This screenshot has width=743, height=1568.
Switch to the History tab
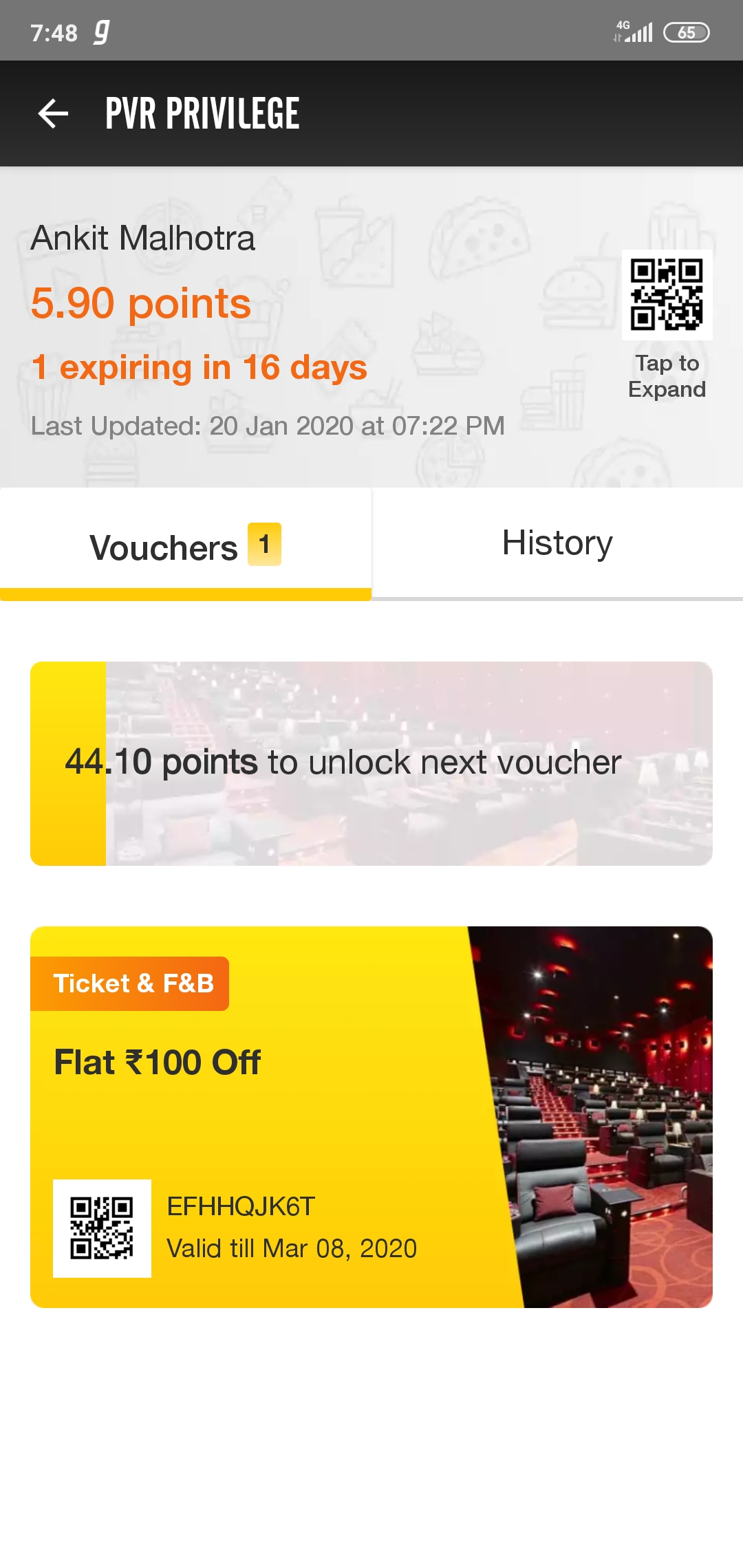click(557, 543)
